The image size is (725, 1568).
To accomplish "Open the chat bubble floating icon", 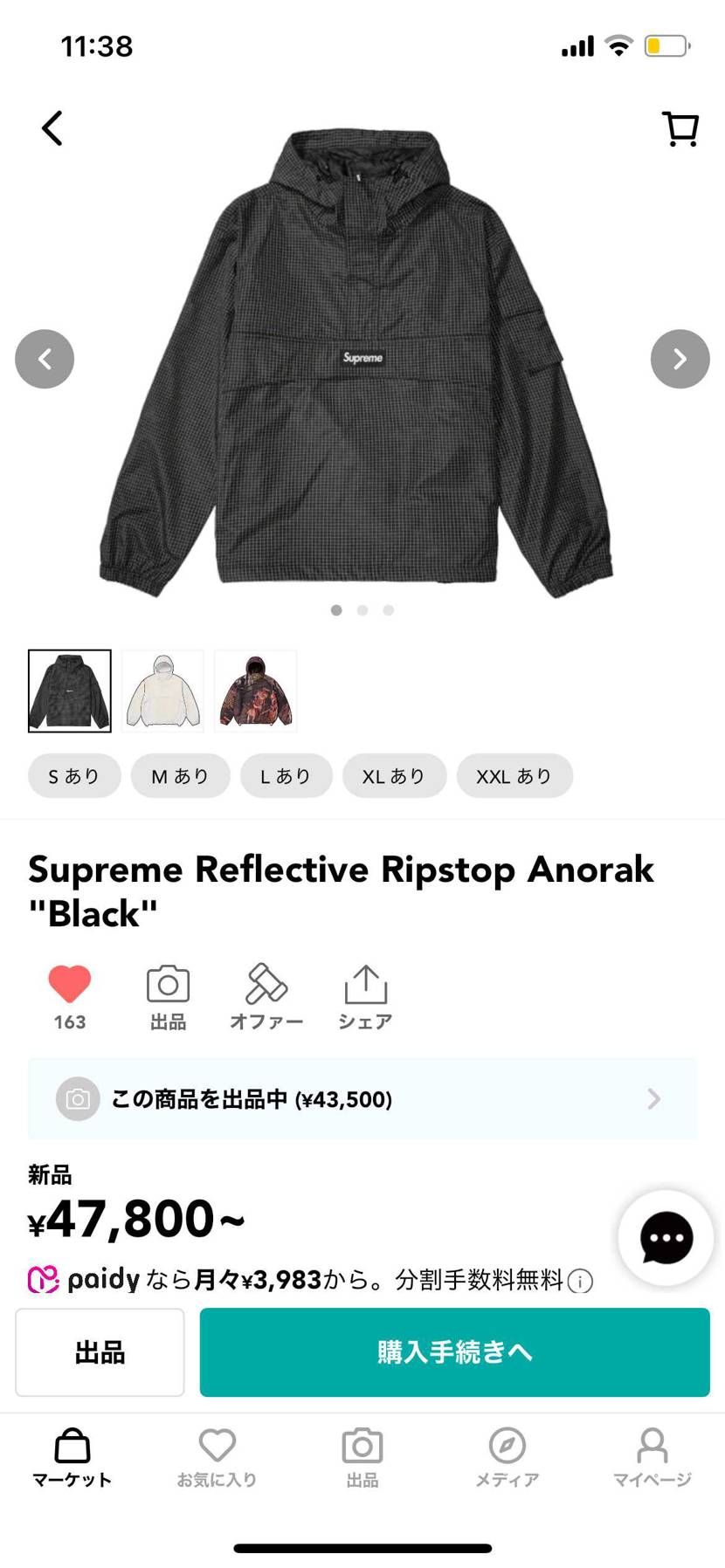I will click(665, 1237).
